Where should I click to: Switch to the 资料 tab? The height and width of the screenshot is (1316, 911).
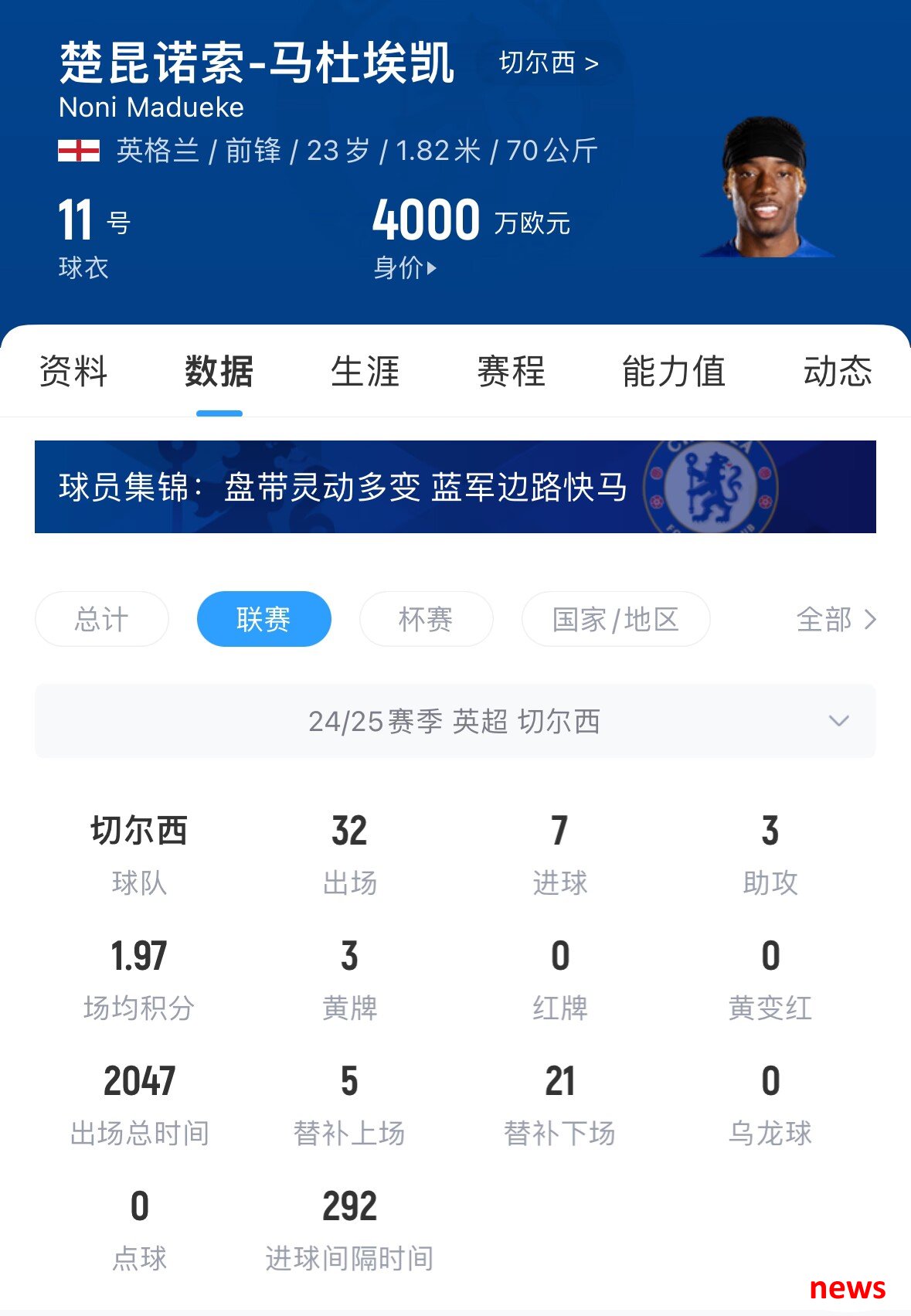click(x=73, y=372)
